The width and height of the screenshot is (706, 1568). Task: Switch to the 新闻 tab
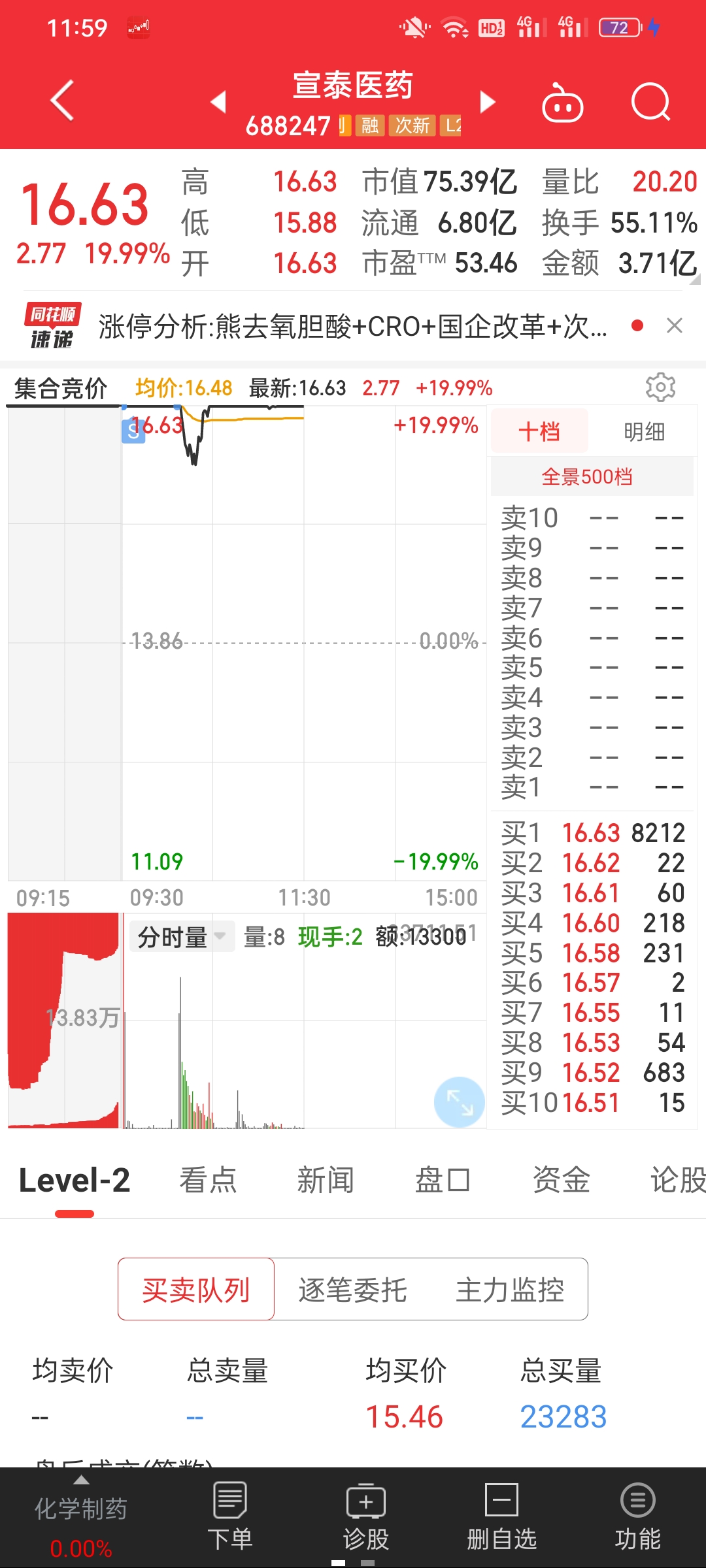(x=326, y=1180)
